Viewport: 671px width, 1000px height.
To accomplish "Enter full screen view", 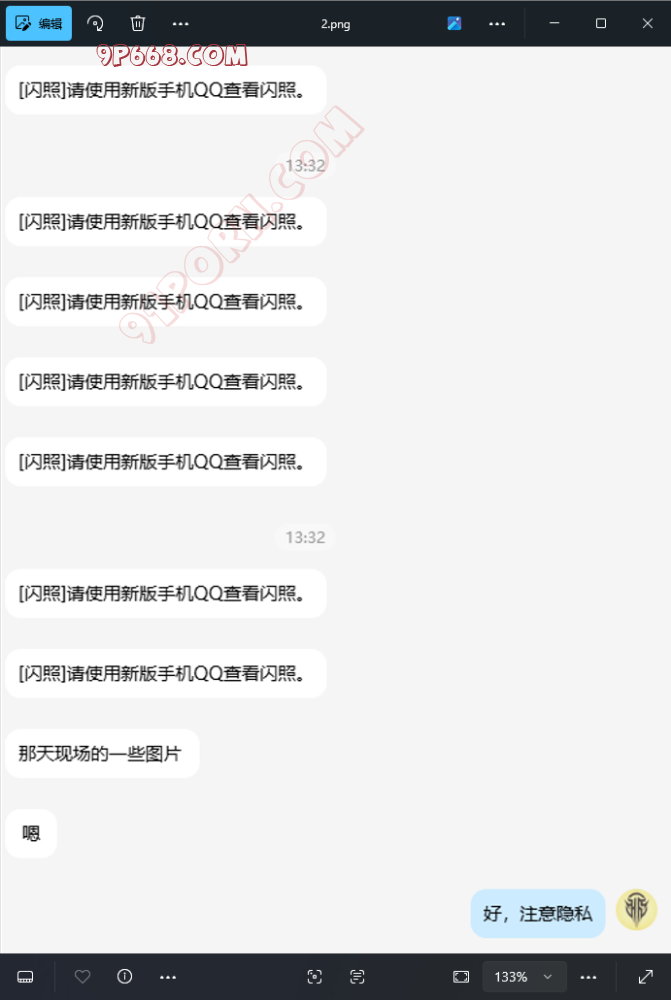I will [x=645, y=976].
